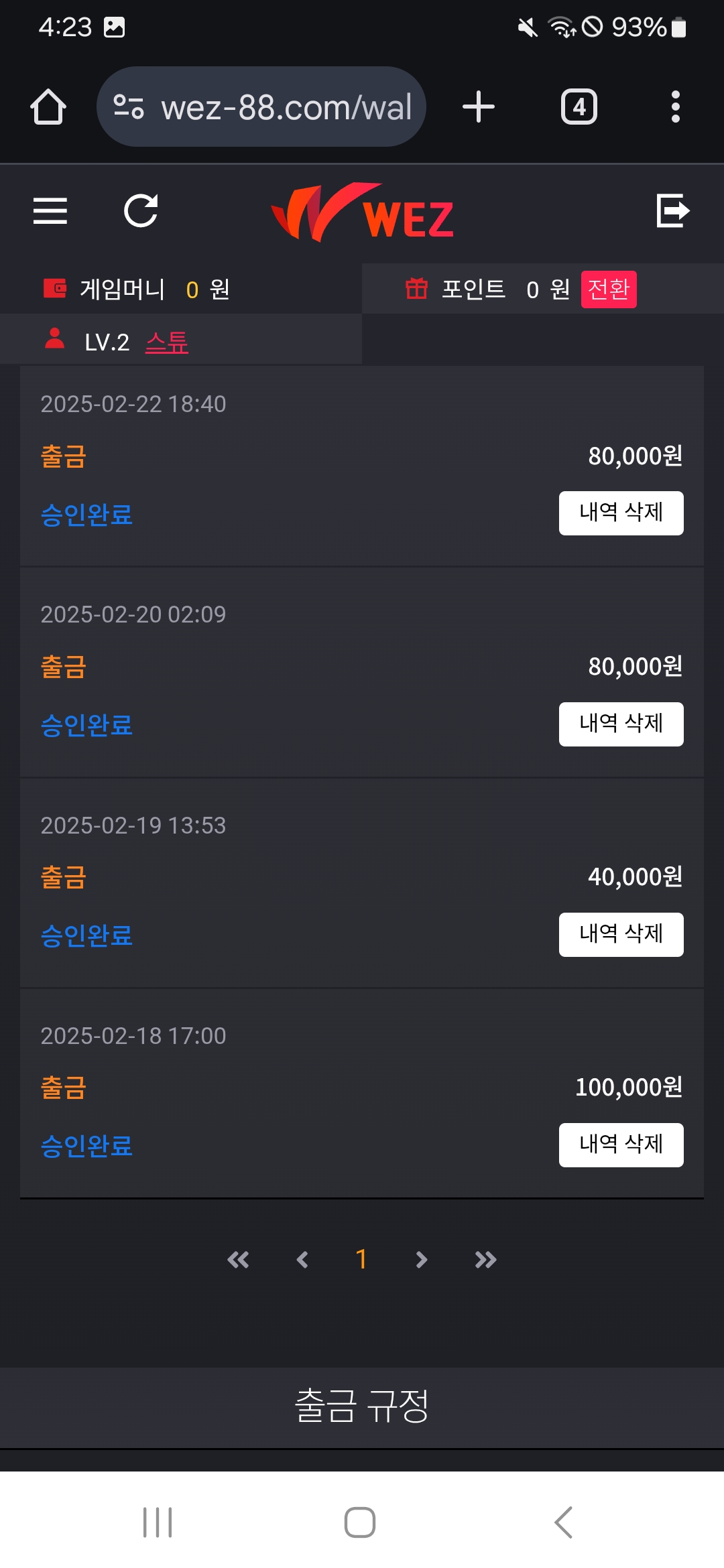
Task: Open the hamburger menu
Action: (x=50, y=211)
